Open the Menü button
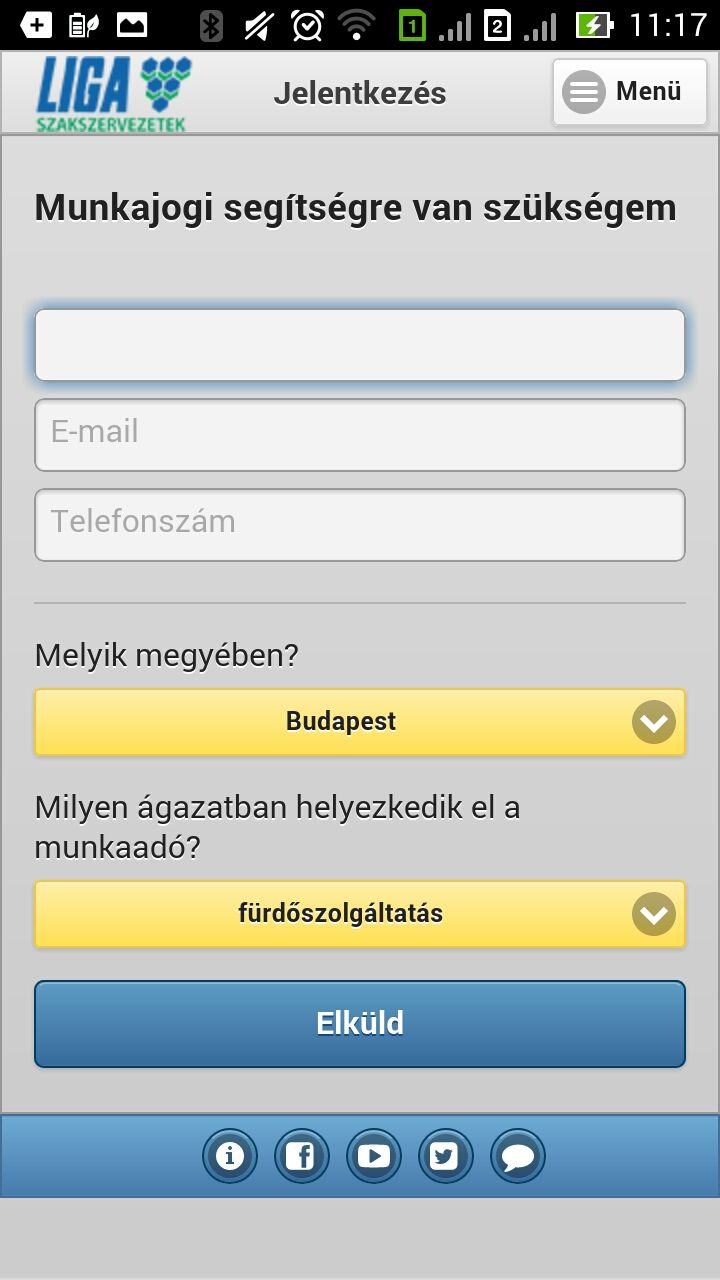 tap(628, 92)
